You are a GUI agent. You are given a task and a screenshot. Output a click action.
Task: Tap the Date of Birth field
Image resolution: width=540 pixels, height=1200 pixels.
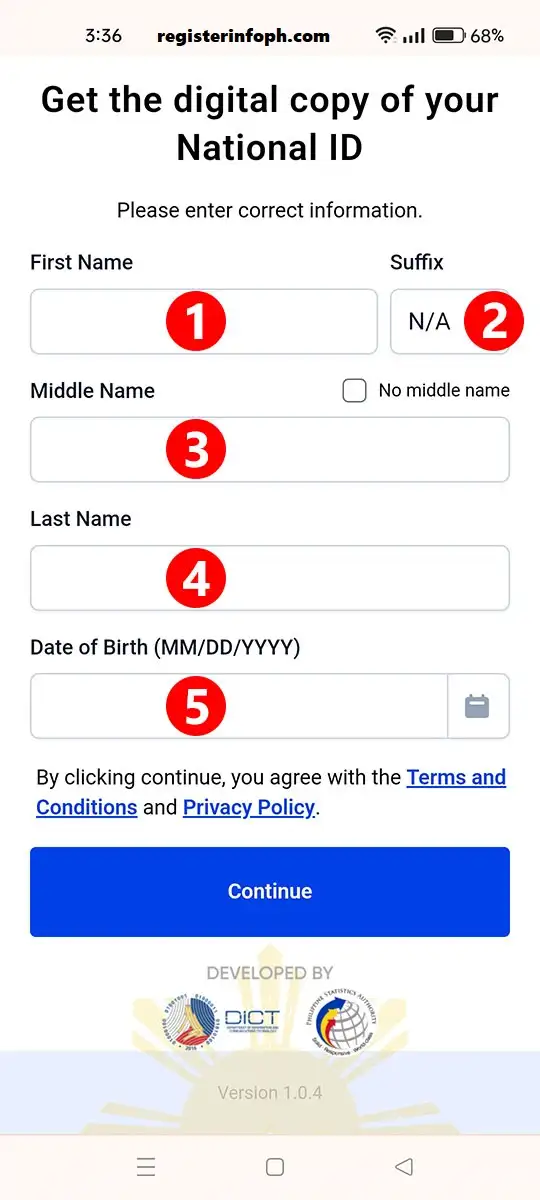point(239,706)
